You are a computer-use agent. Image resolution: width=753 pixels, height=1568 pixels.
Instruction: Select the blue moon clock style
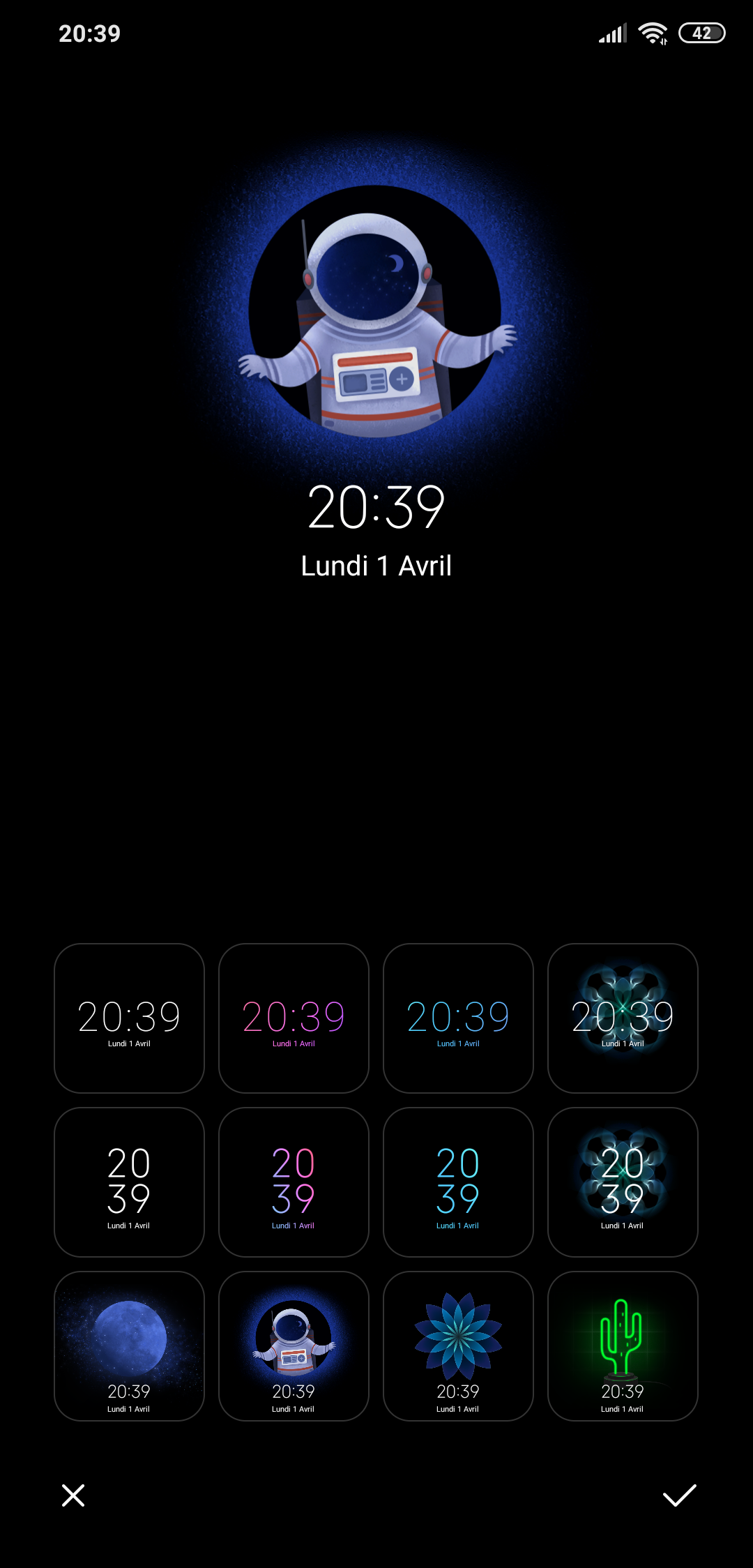click(129, 1346)
